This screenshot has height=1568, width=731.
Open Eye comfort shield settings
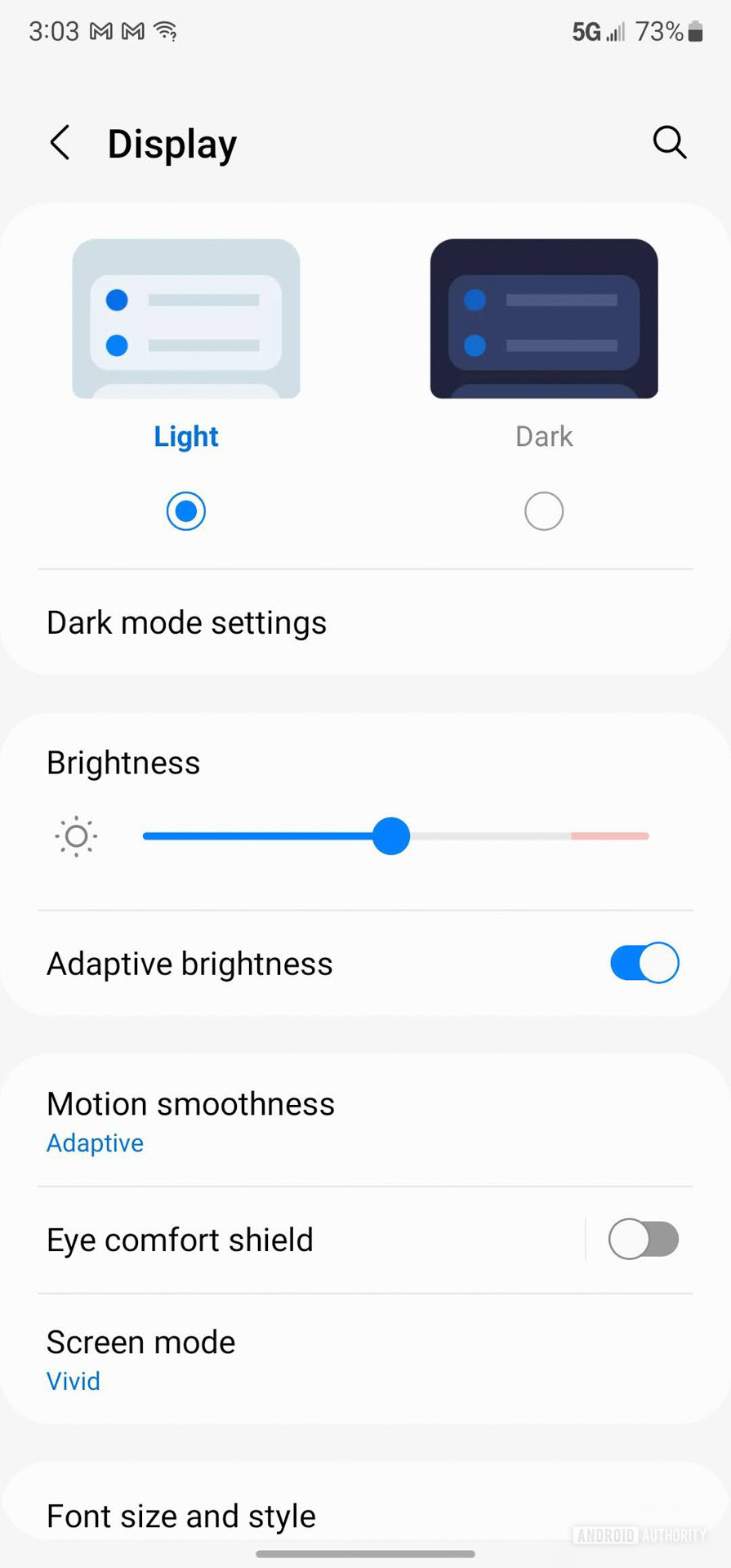click(x=180, y=1240)
